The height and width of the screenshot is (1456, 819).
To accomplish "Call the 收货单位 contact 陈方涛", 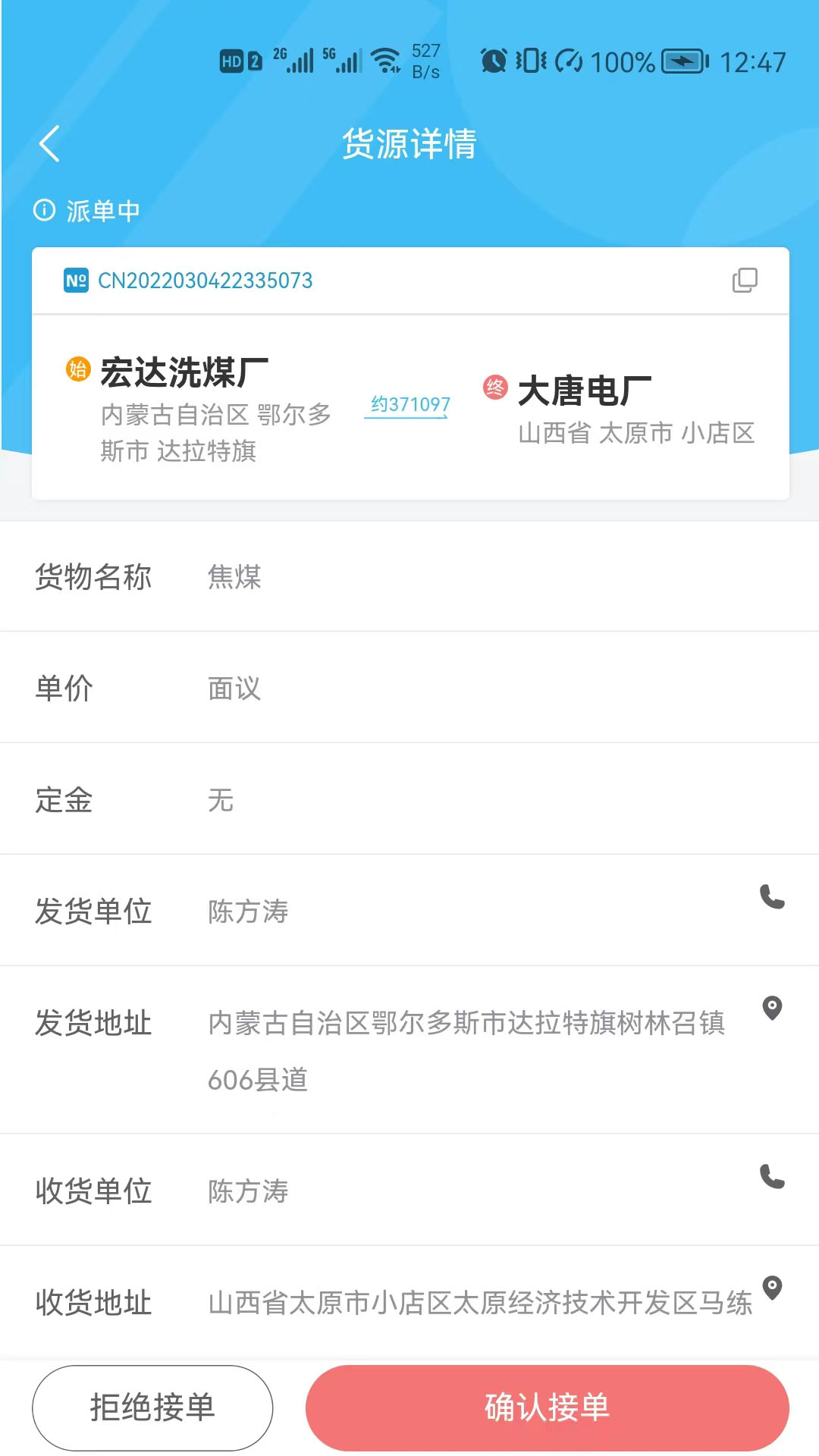I will coord(772,1177).
